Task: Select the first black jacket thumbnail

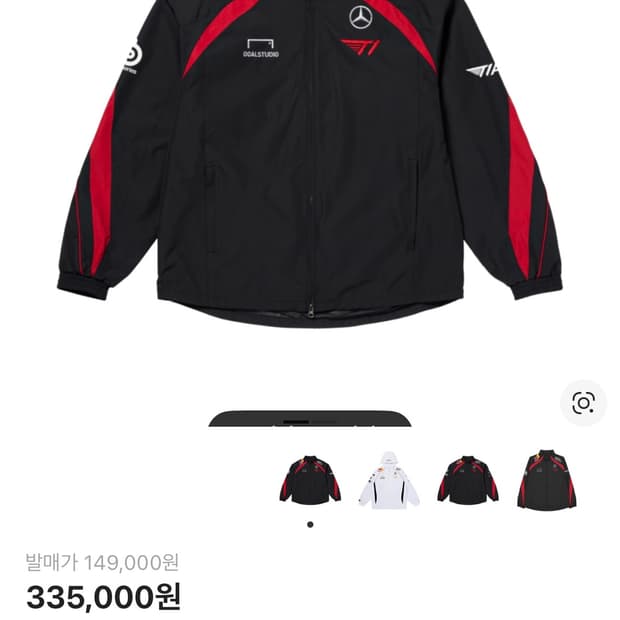Action: 310,480
